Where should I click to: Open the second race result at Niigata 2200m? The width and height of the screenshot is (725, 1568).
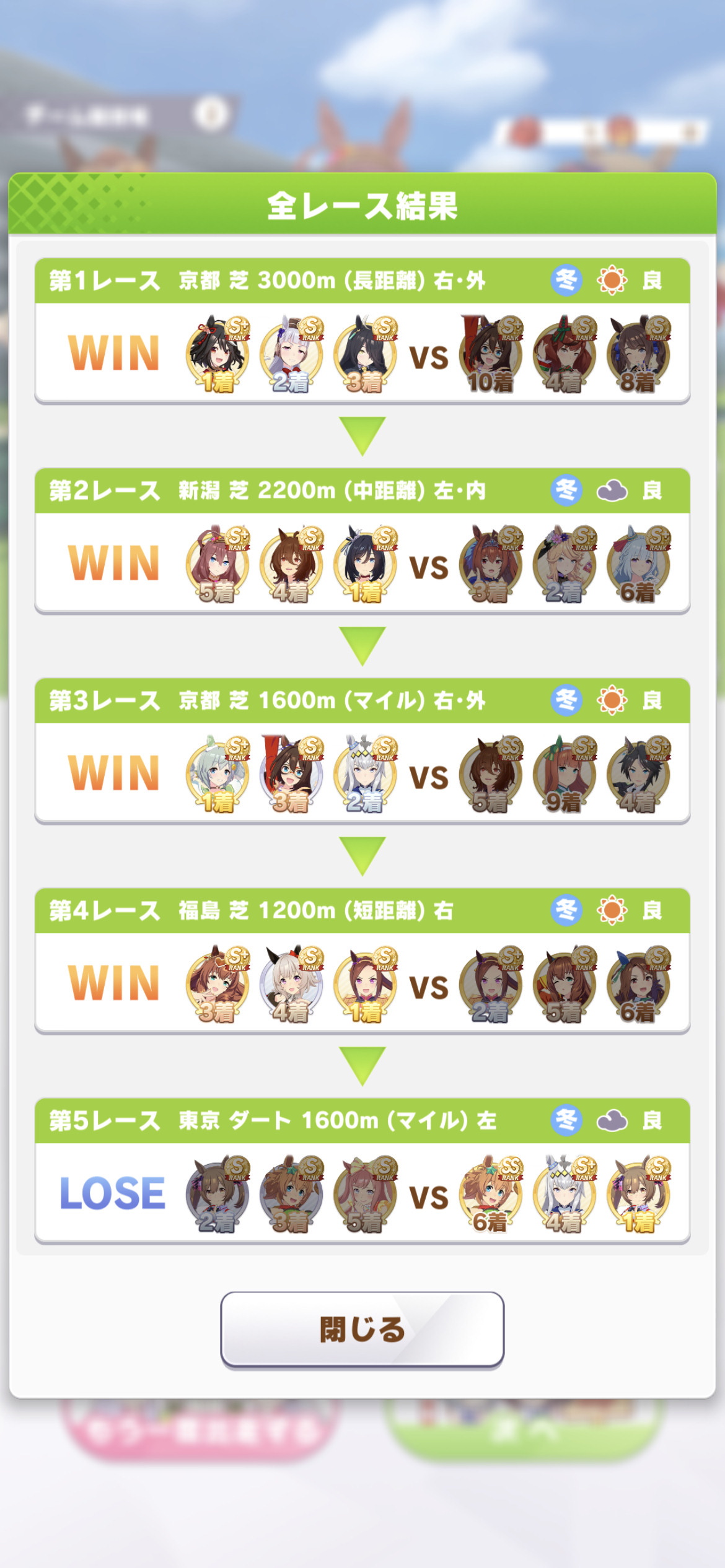tap(362, 541)
